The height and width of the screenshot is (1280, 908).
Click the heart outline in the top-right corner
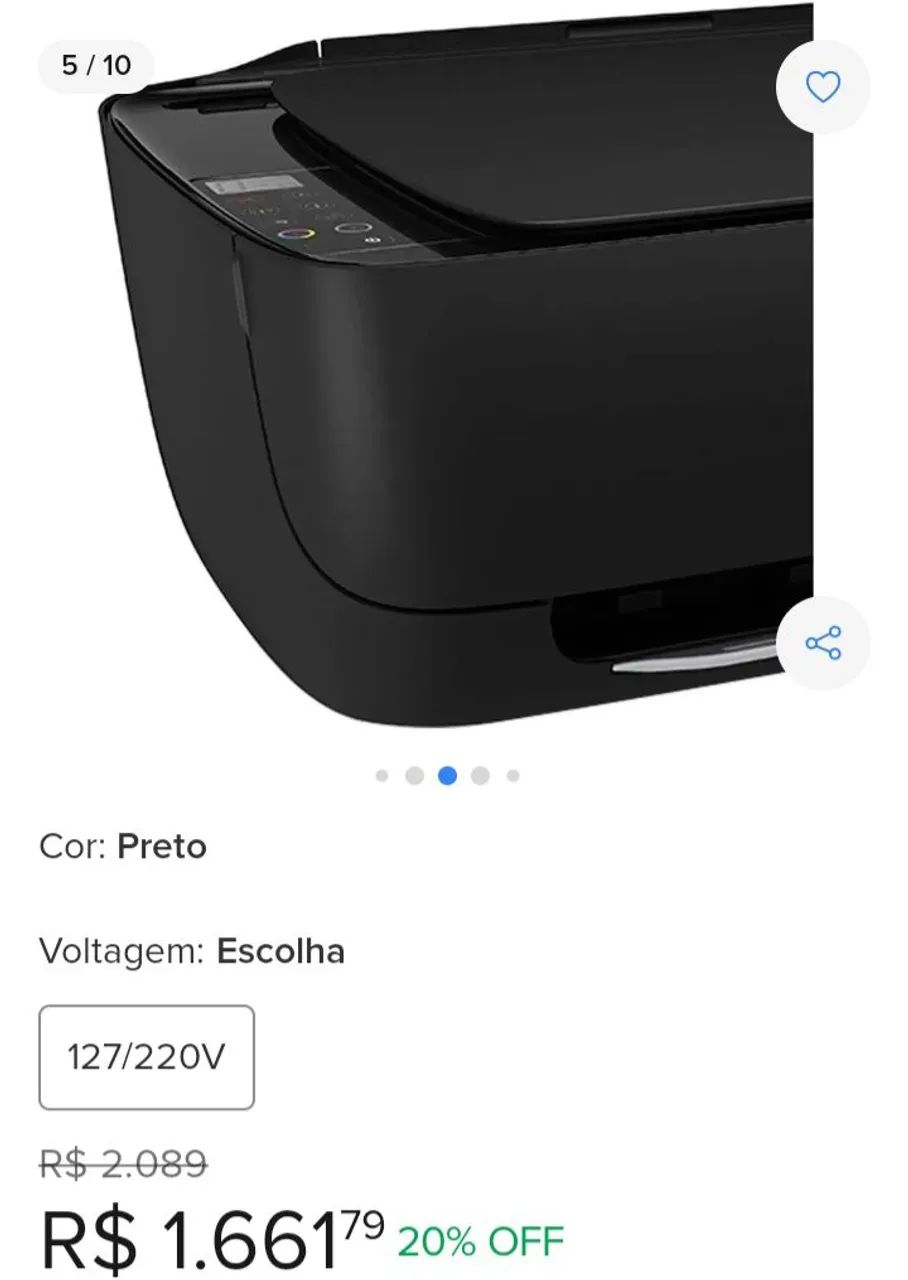coord(822,88)
